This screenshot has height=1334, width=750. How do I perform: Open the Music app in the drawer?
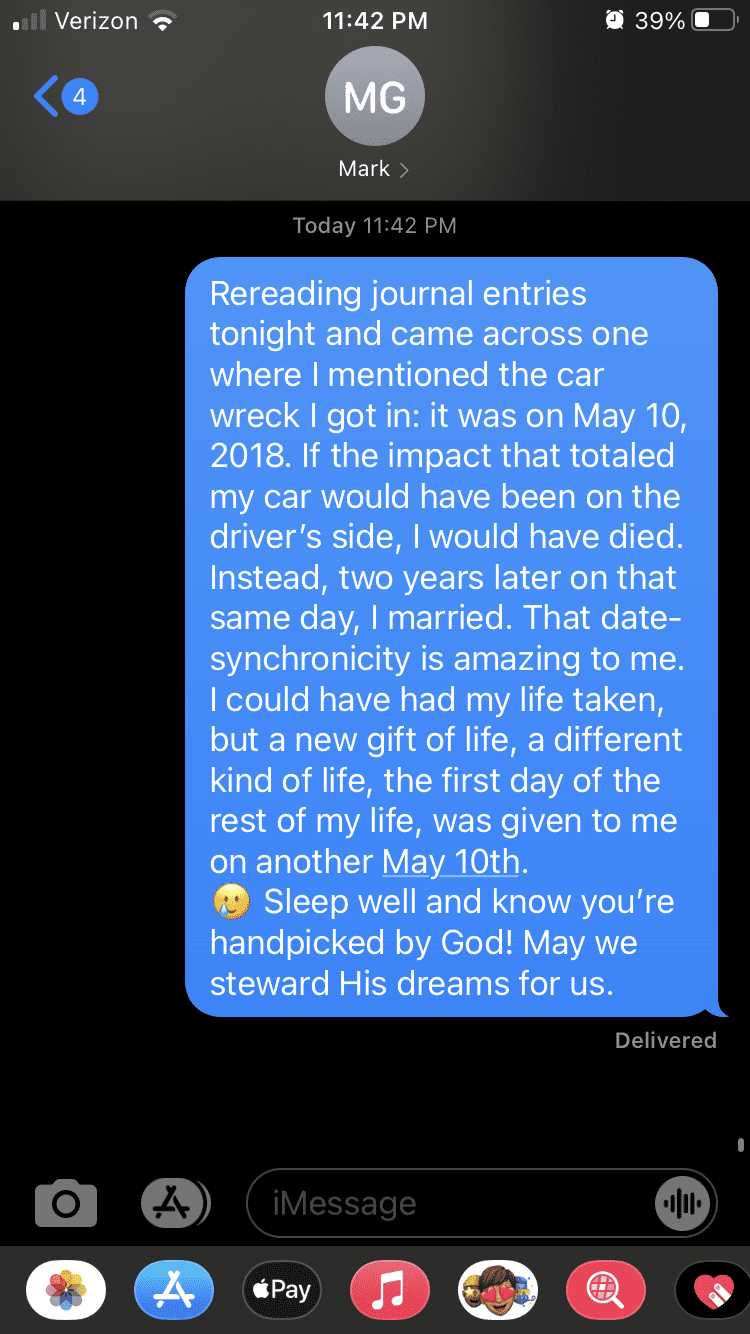pos(390,1290)
